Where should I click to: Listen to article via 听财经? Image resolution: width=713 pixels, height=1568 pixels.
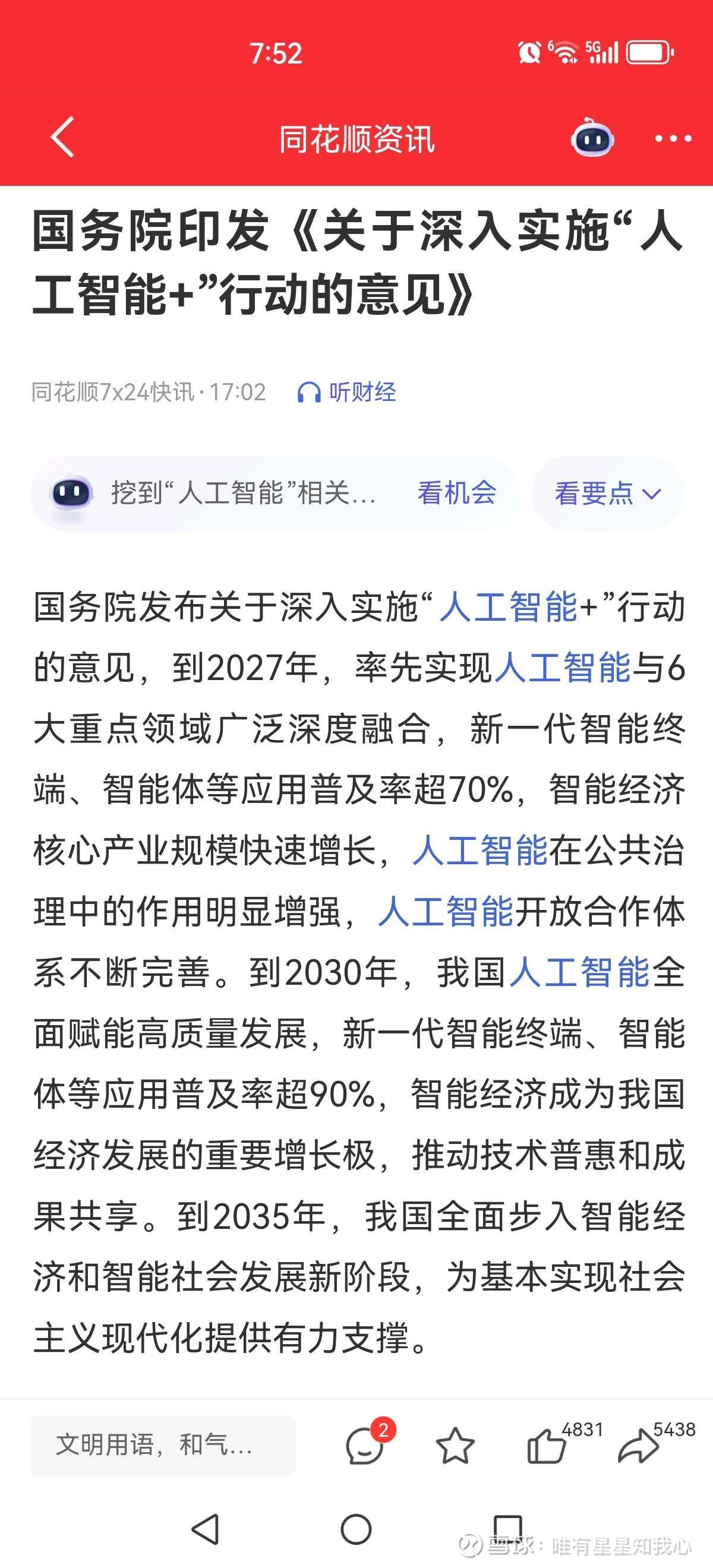coord(346,392)
